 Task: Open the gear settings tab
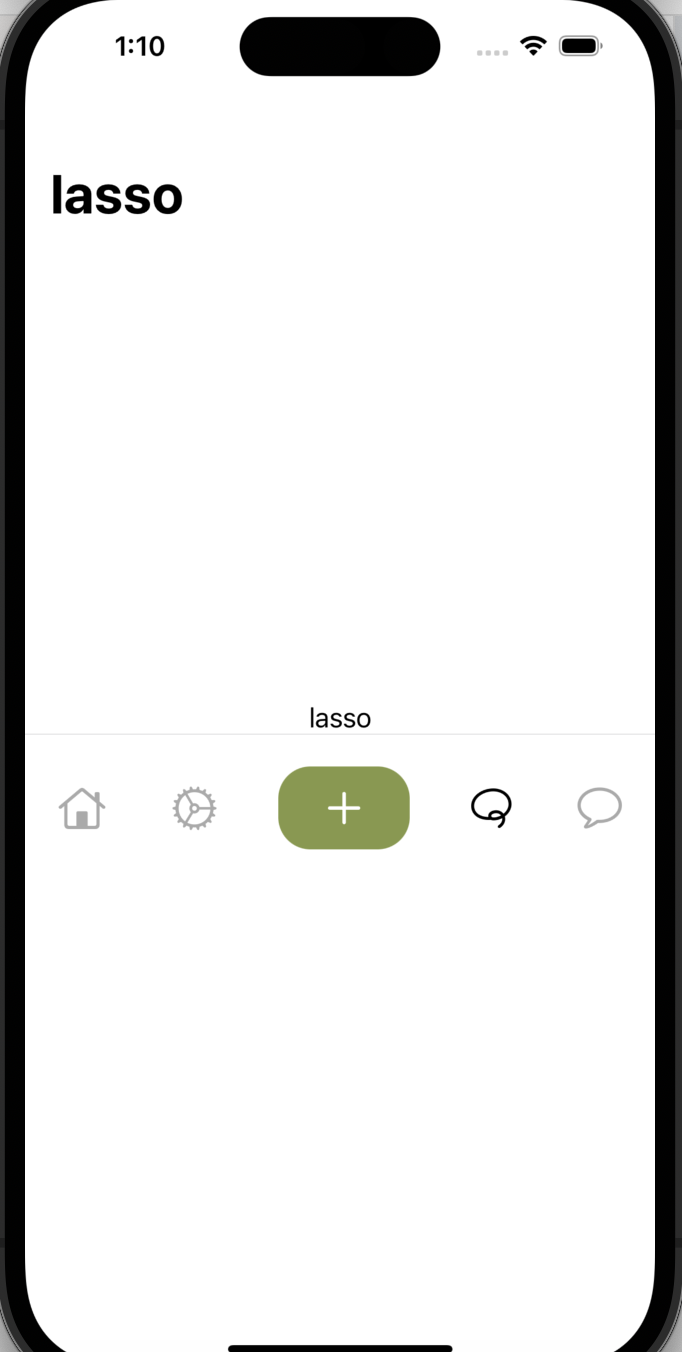coord(194,808)
